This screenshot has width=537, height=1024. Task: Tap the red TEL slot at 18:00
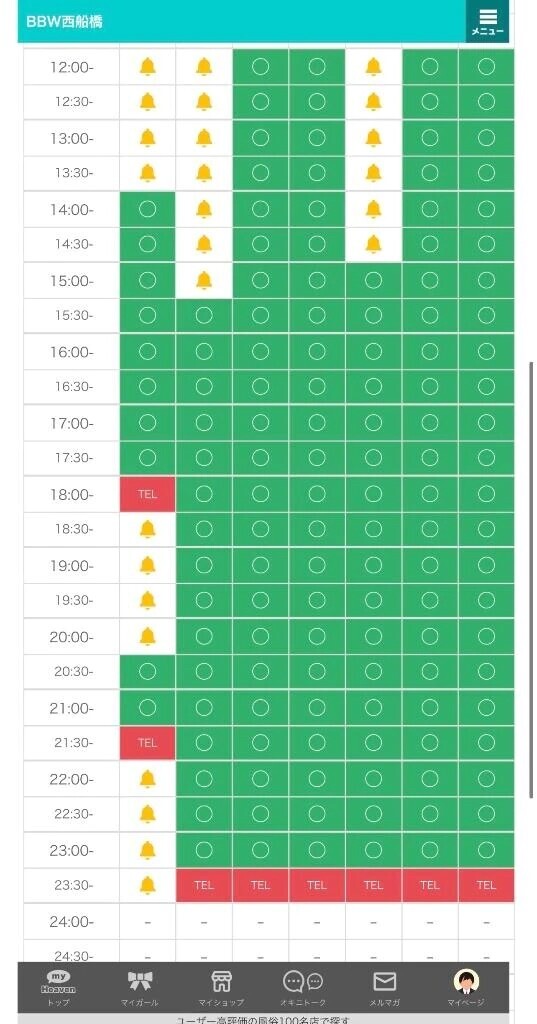coord(148,494)
